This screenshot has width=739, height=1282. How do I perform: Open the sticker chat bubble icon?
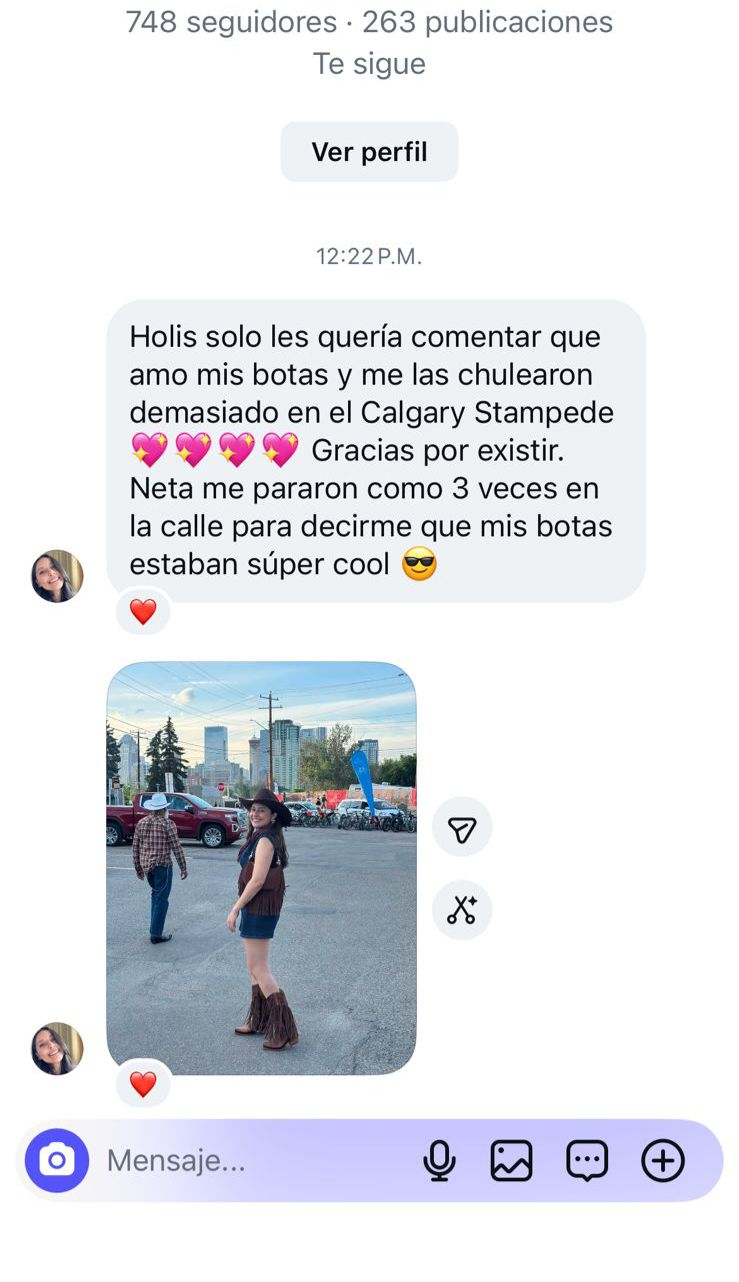[x=587, y=1161]
